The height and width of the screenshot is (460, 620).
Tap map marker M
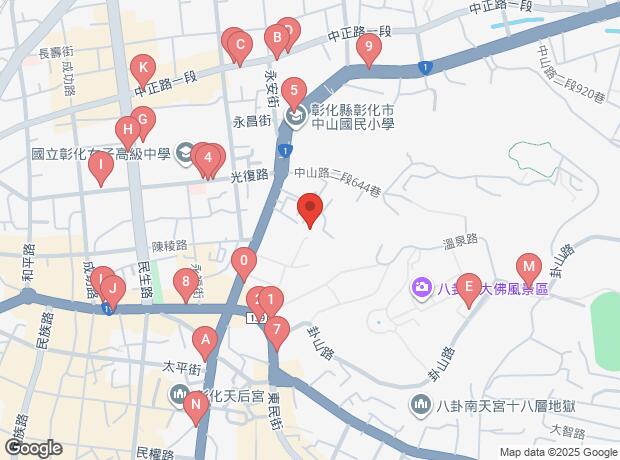(x=528, y=269)
